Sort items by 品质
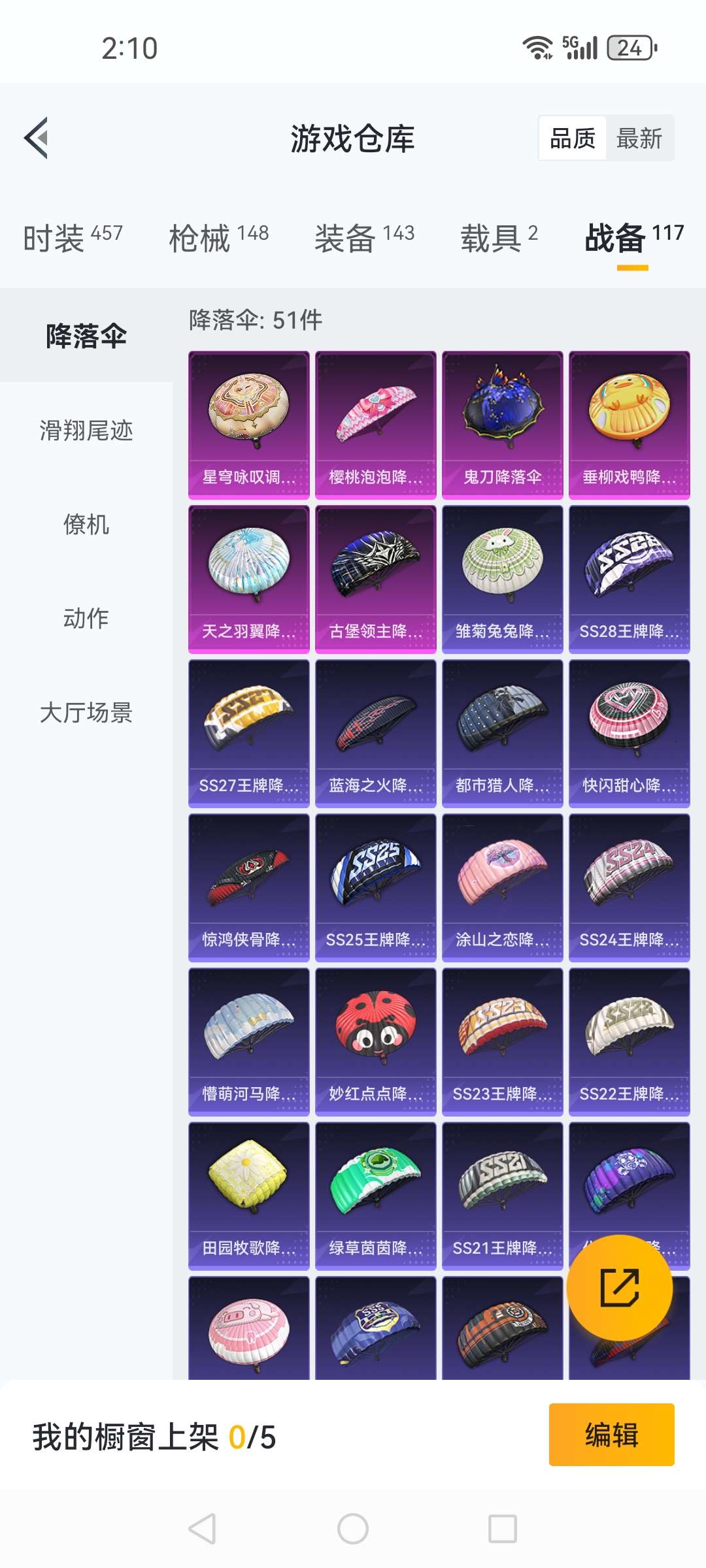706x1568 pixels. click(x=573, y=139)
